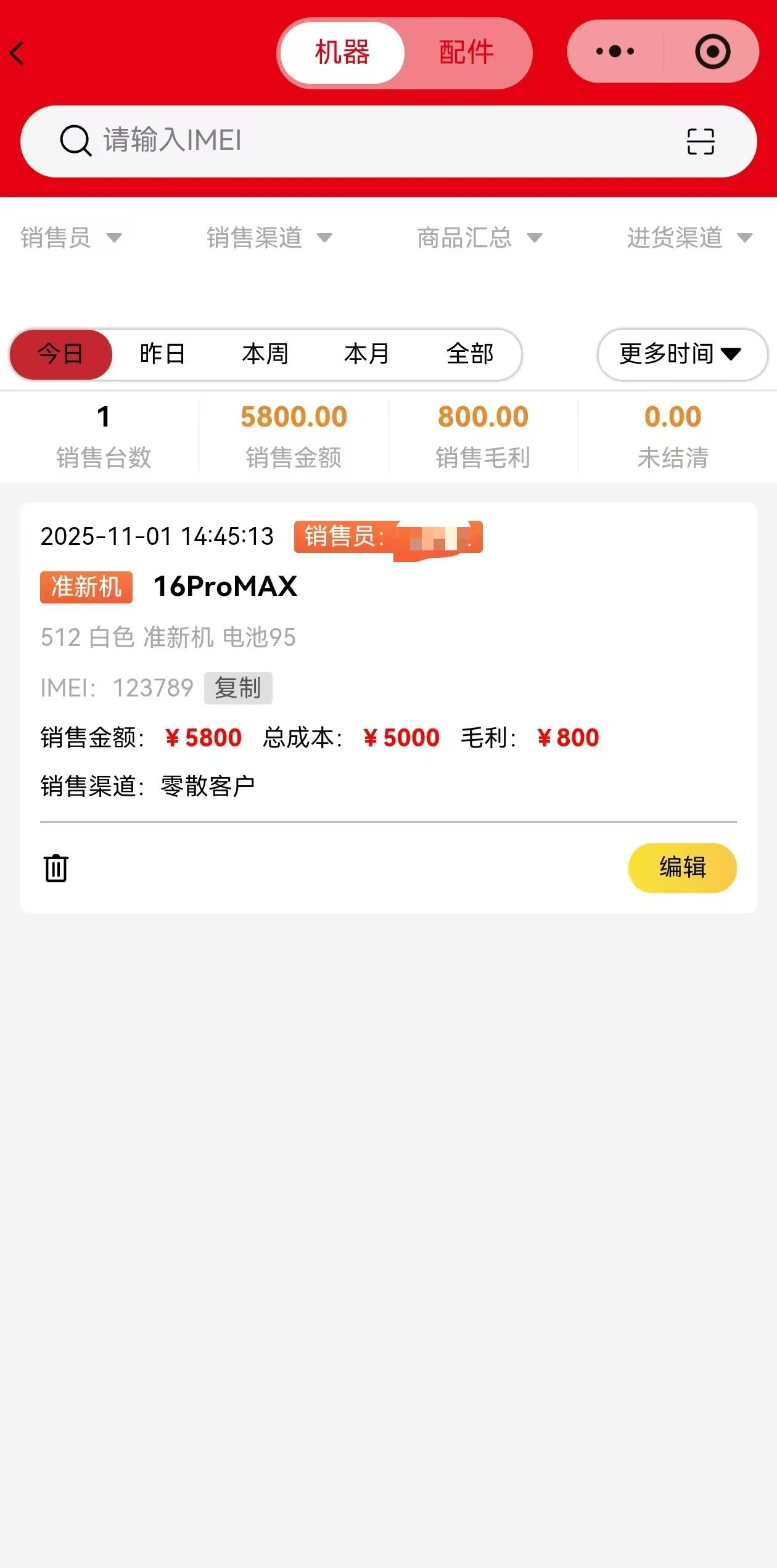The height and width of the screenshot is (1568, 777).
Task: Expand the 更多时间 date selector
Action: click(681, 354)
